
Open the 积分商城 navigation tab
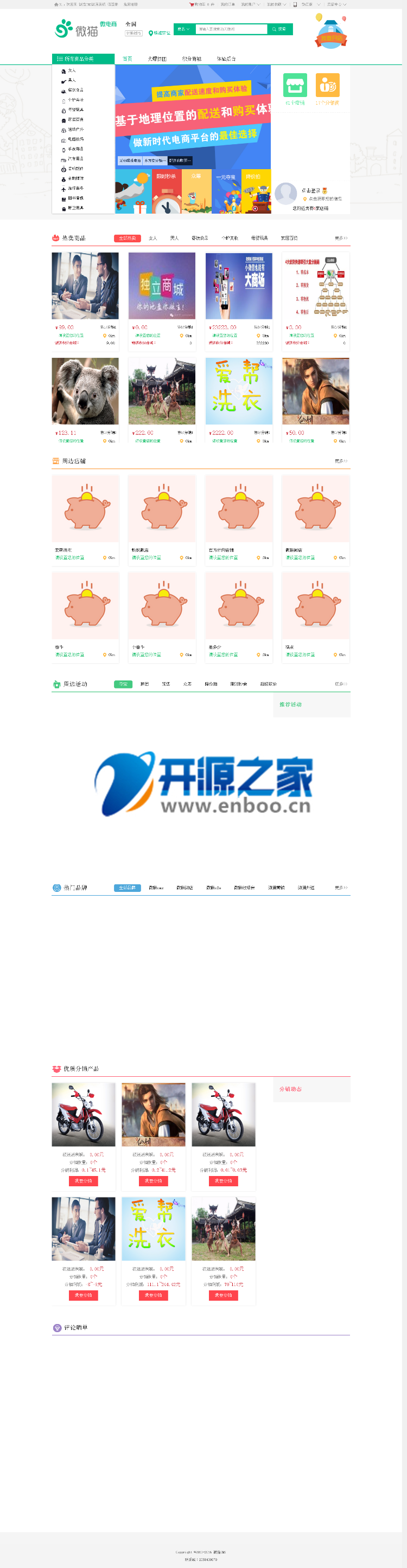(192, 59)
